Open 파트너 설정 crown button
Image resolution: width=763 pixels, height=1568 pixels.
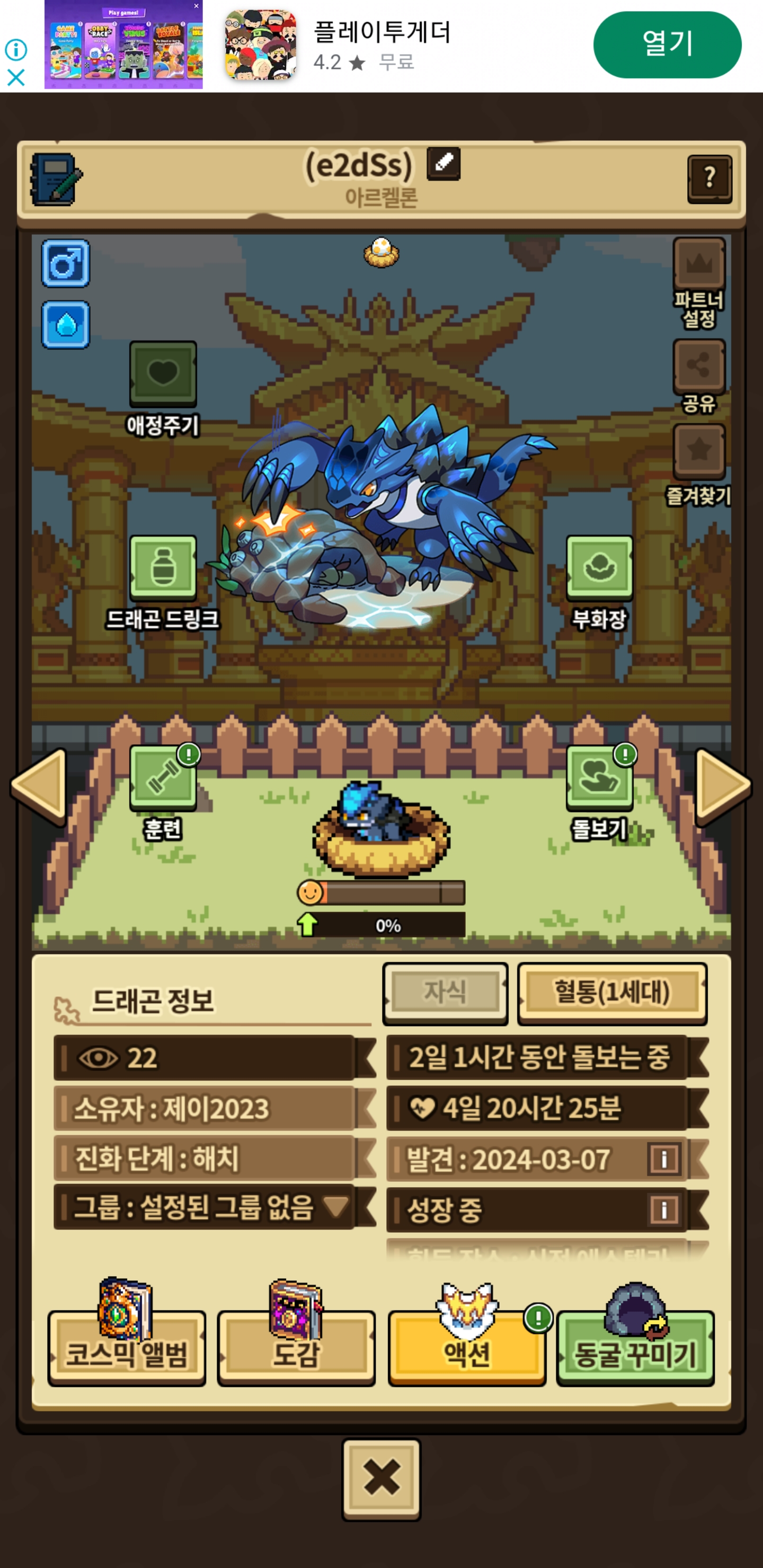pyautogui.click(x=699, y=264)
